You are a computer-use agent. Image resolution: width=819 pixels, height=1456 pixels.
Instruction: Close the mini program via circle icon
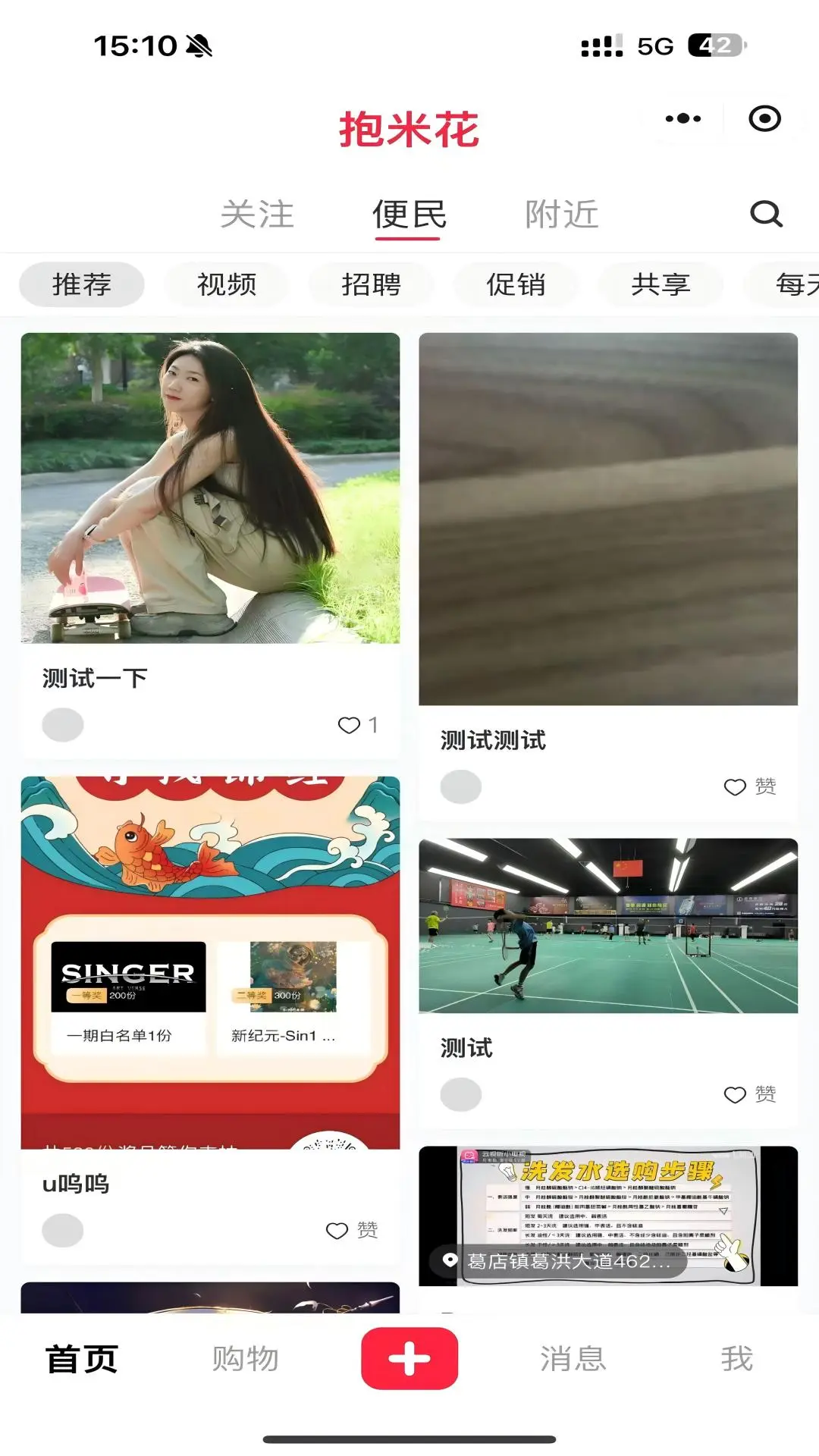[764, 119]
